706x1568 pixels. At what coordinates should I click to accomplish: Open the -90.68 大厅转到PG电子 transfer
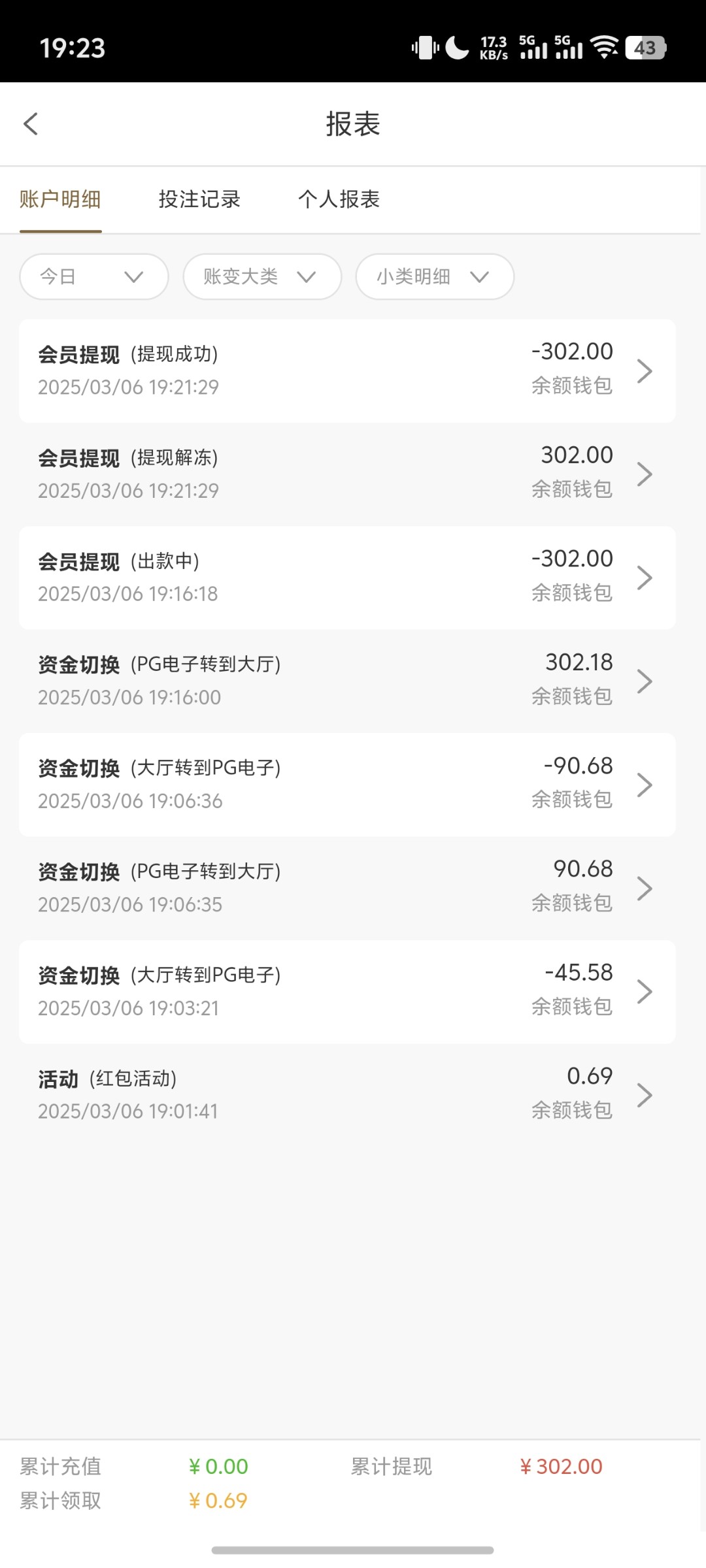click(x=347, y=785)
